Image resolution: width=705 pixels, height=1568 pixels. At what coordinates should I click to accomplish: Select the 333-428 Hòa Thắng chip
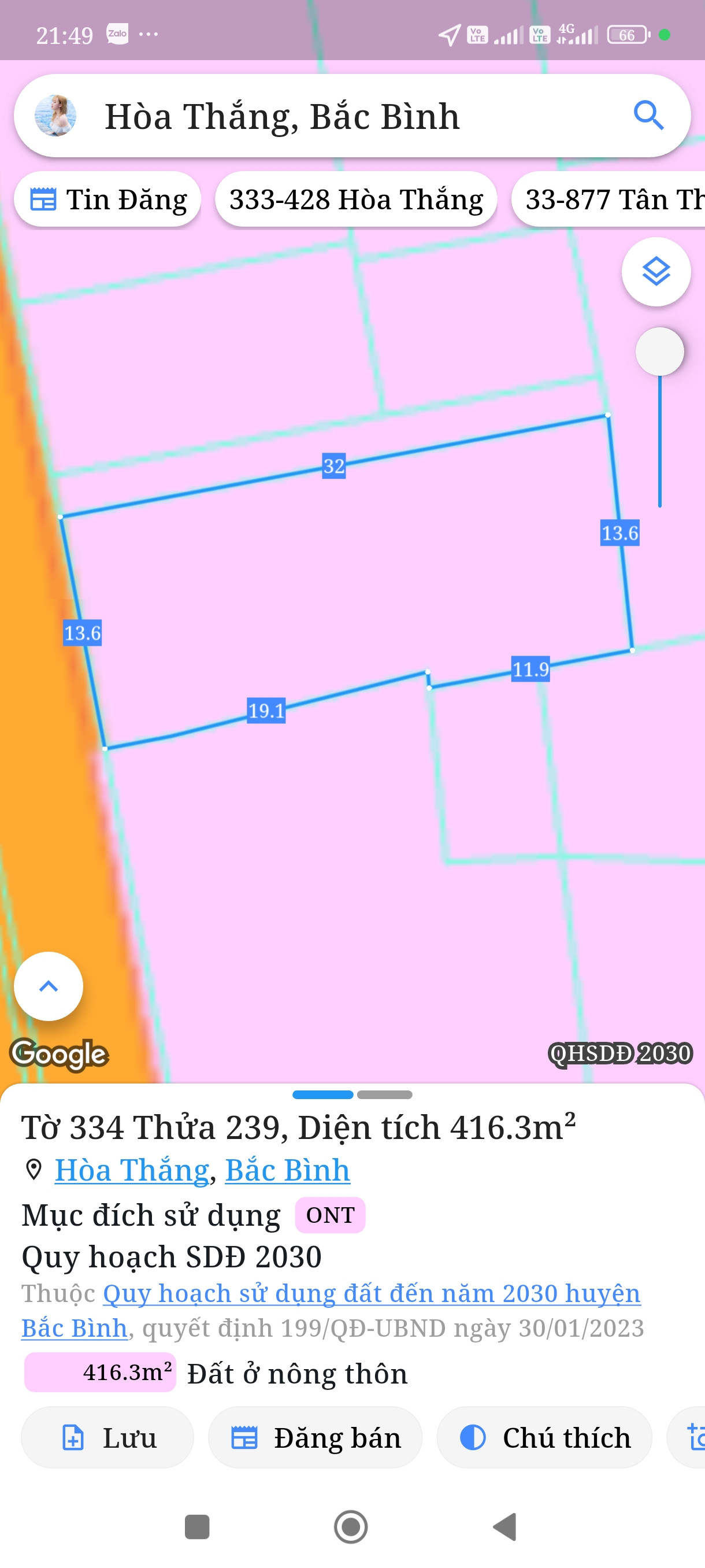click(x=356, y=199)
